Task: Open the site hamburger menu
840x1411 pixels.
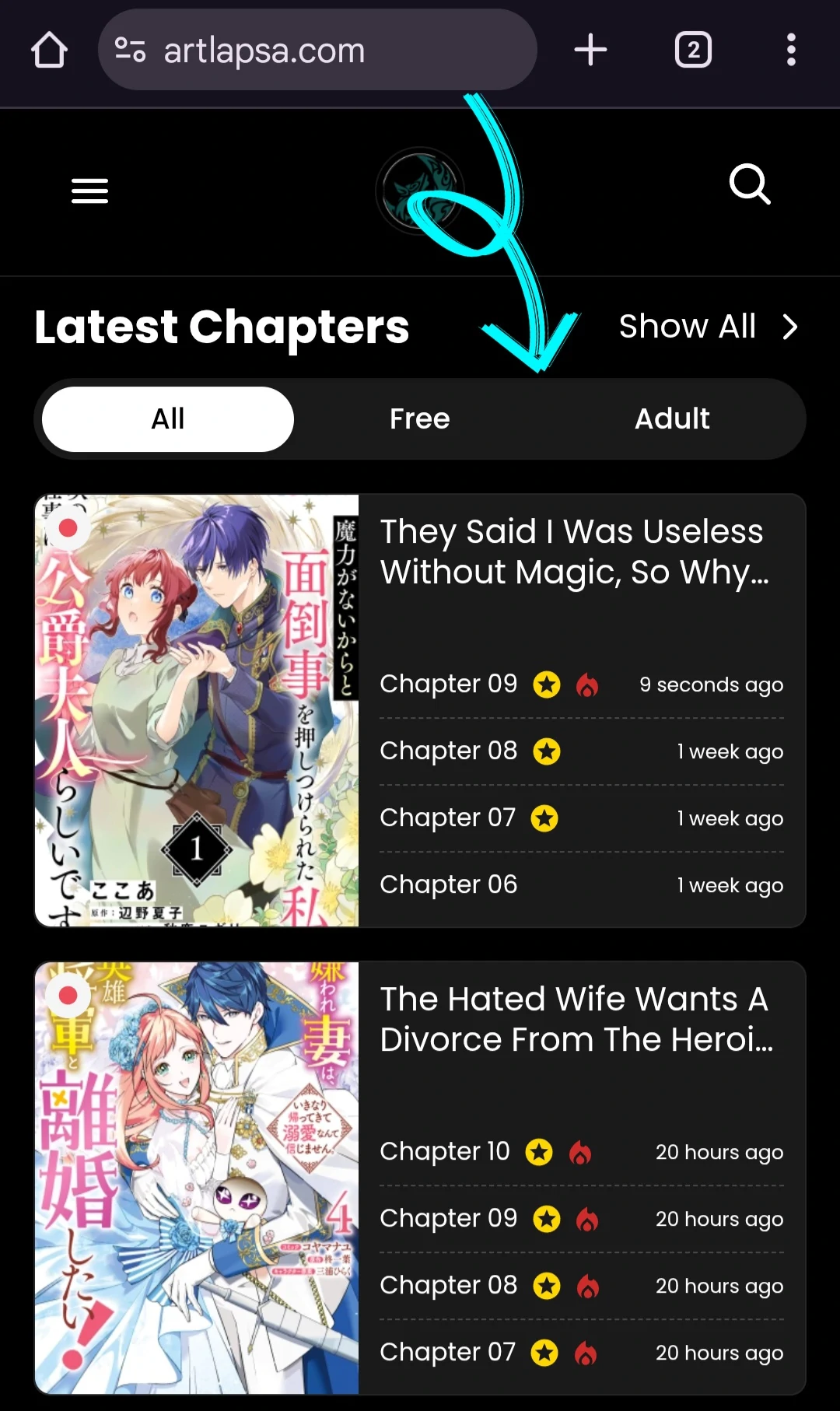Action: (90, 191)
